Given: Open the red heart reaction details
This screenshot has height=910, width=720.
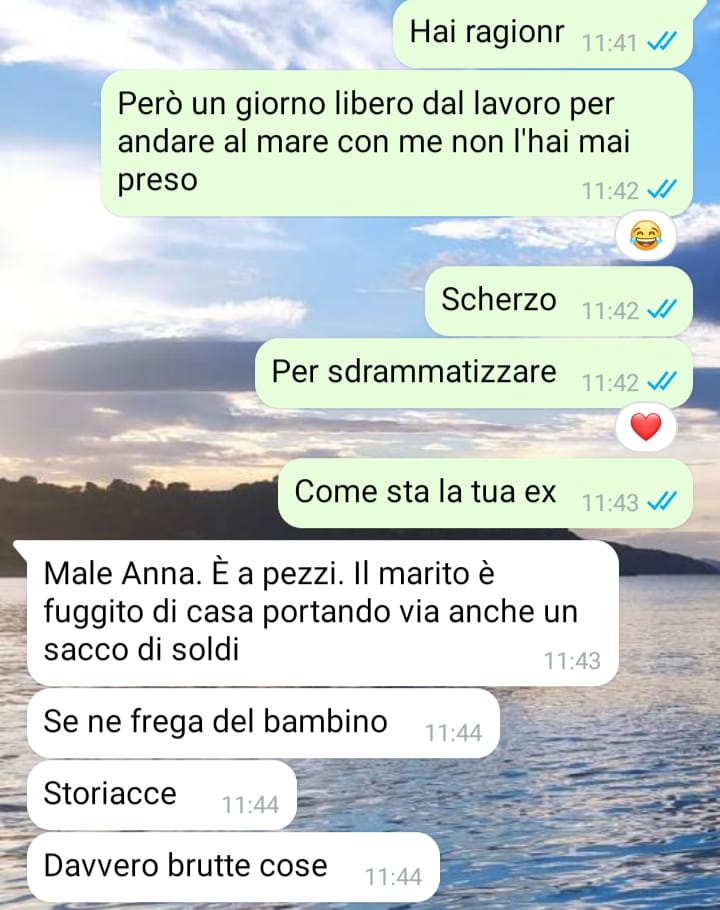Looking at the screenshot, I should [646, 429].
